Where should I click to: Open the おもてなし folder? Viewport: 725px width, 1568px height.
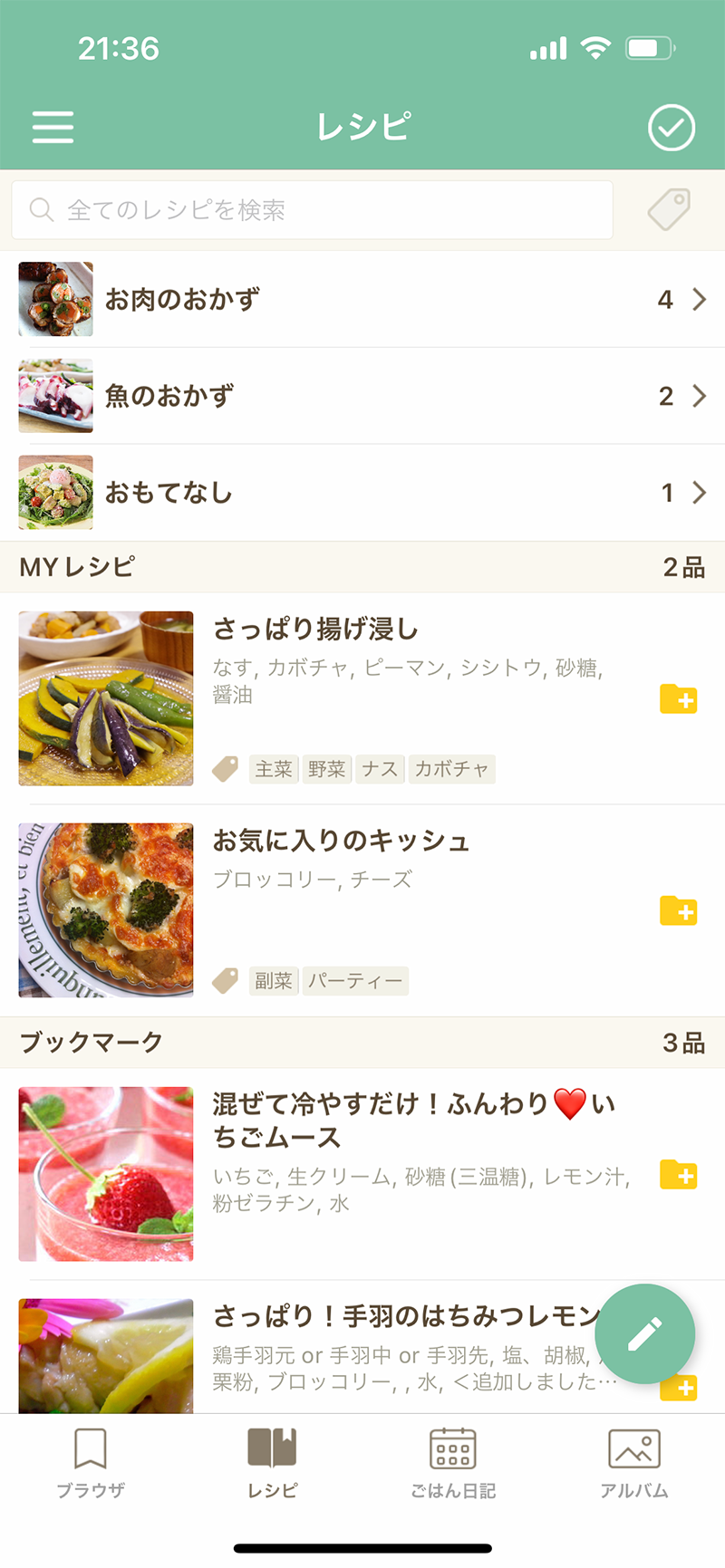(x=362, y=493)
